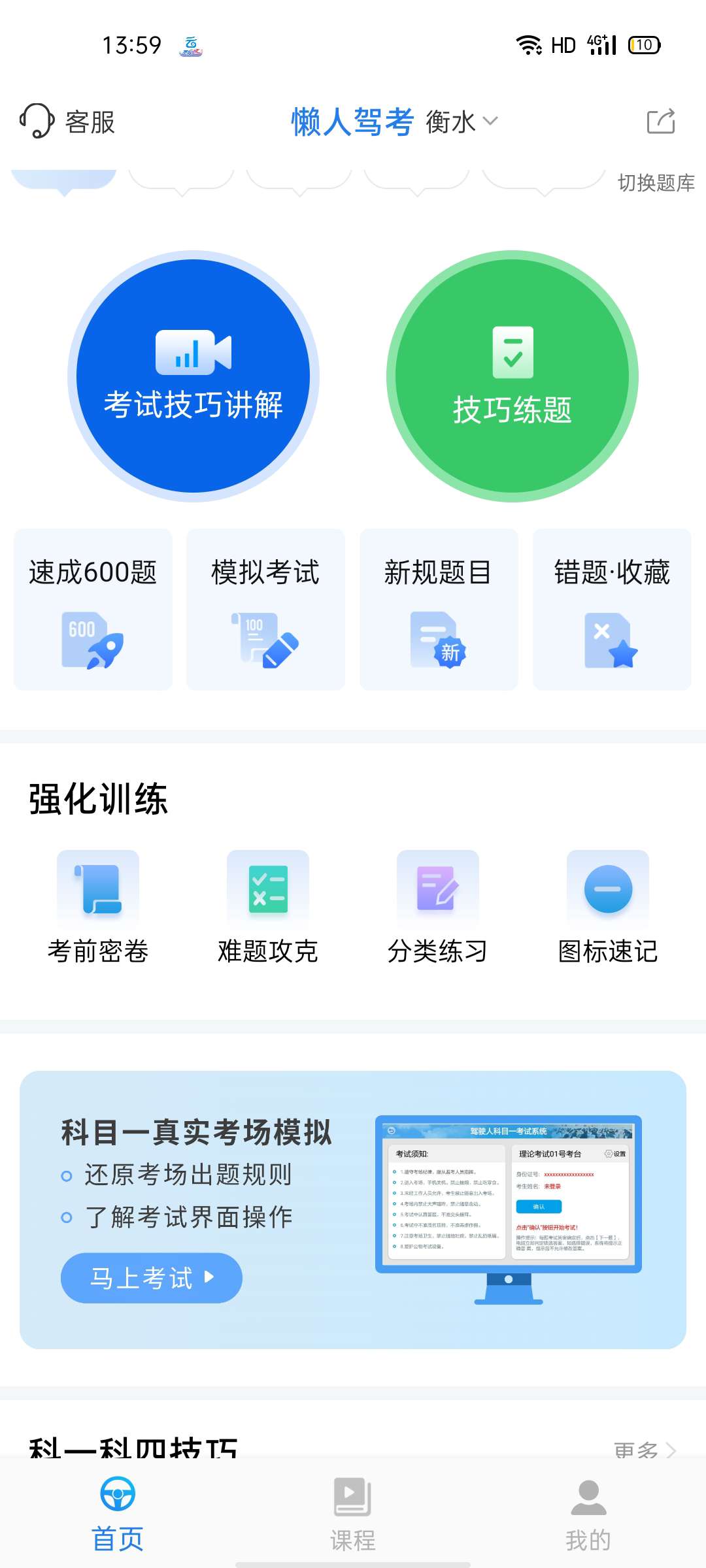Open 速成600题 card

pos(93,609)
